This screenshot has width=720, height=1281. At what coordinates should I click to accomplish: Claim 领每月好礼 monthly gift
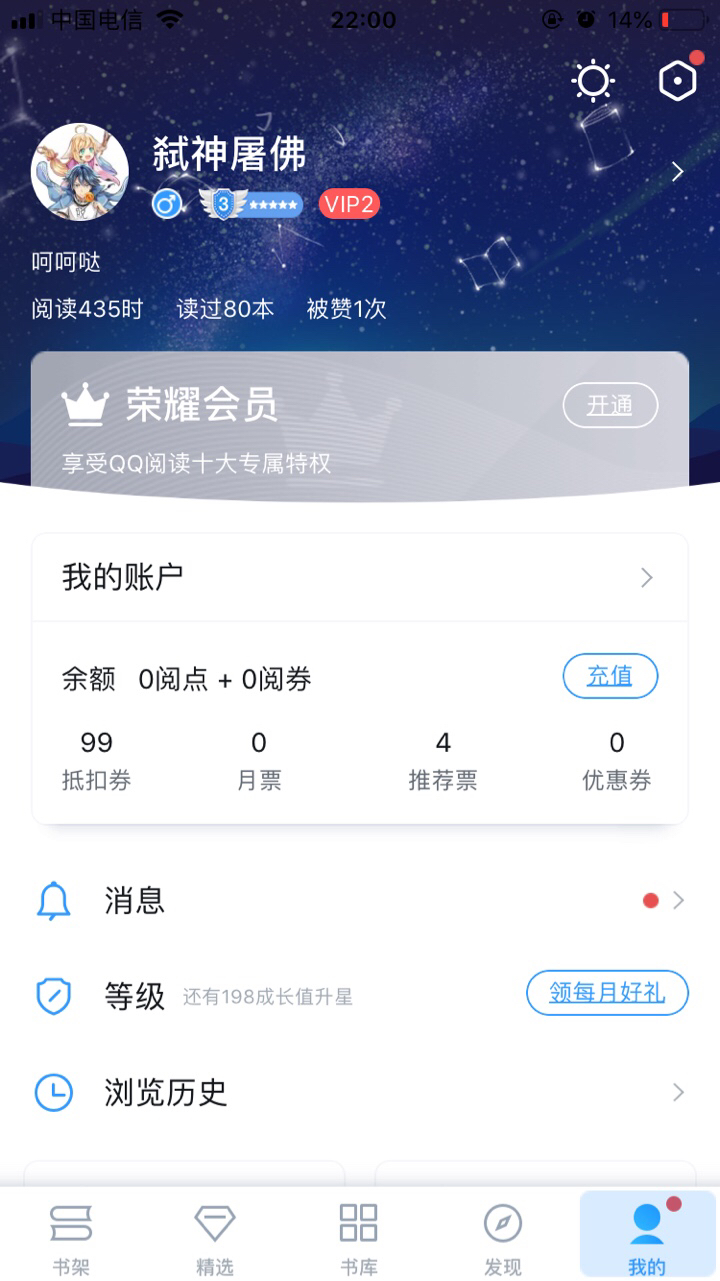click(x=608, y=993)
